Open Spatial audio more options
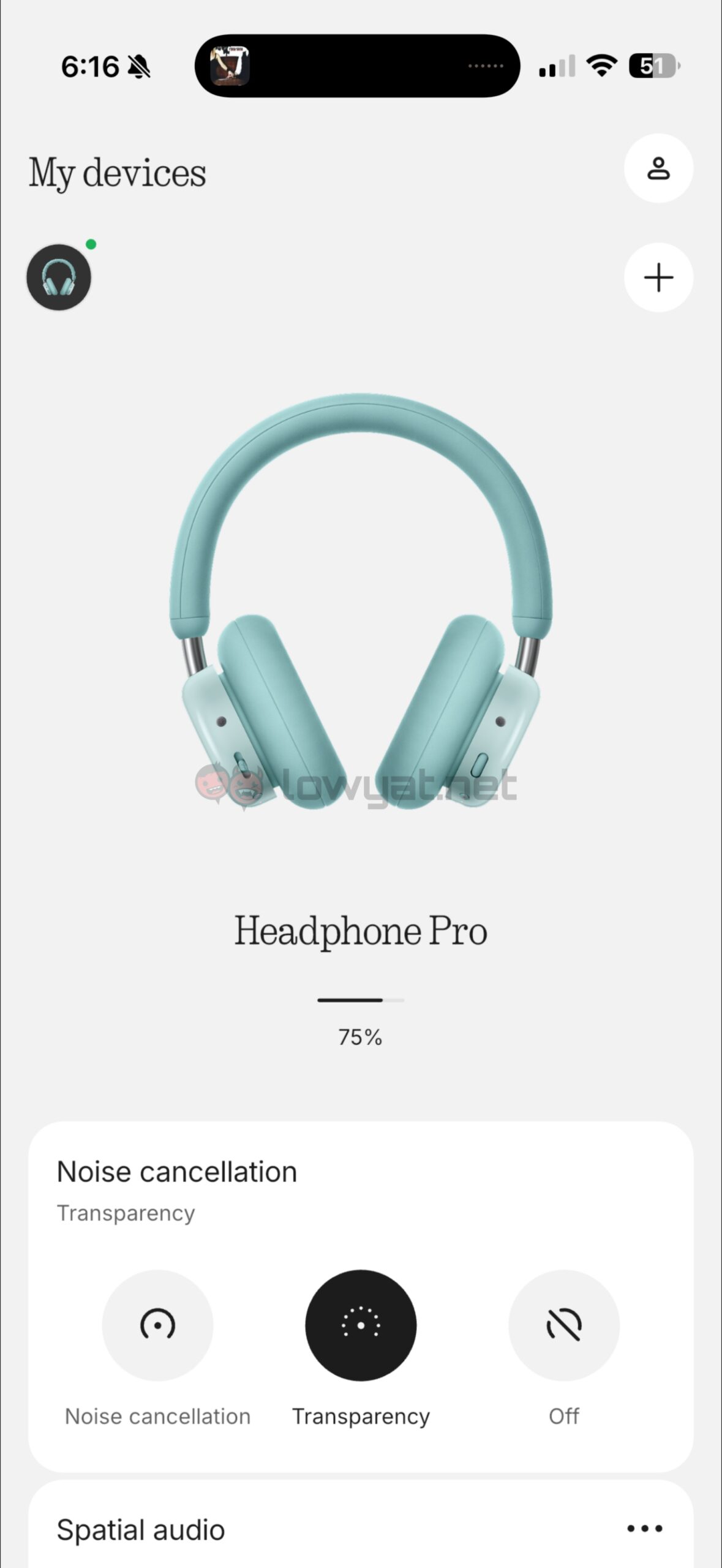 tap(644, 1529)
